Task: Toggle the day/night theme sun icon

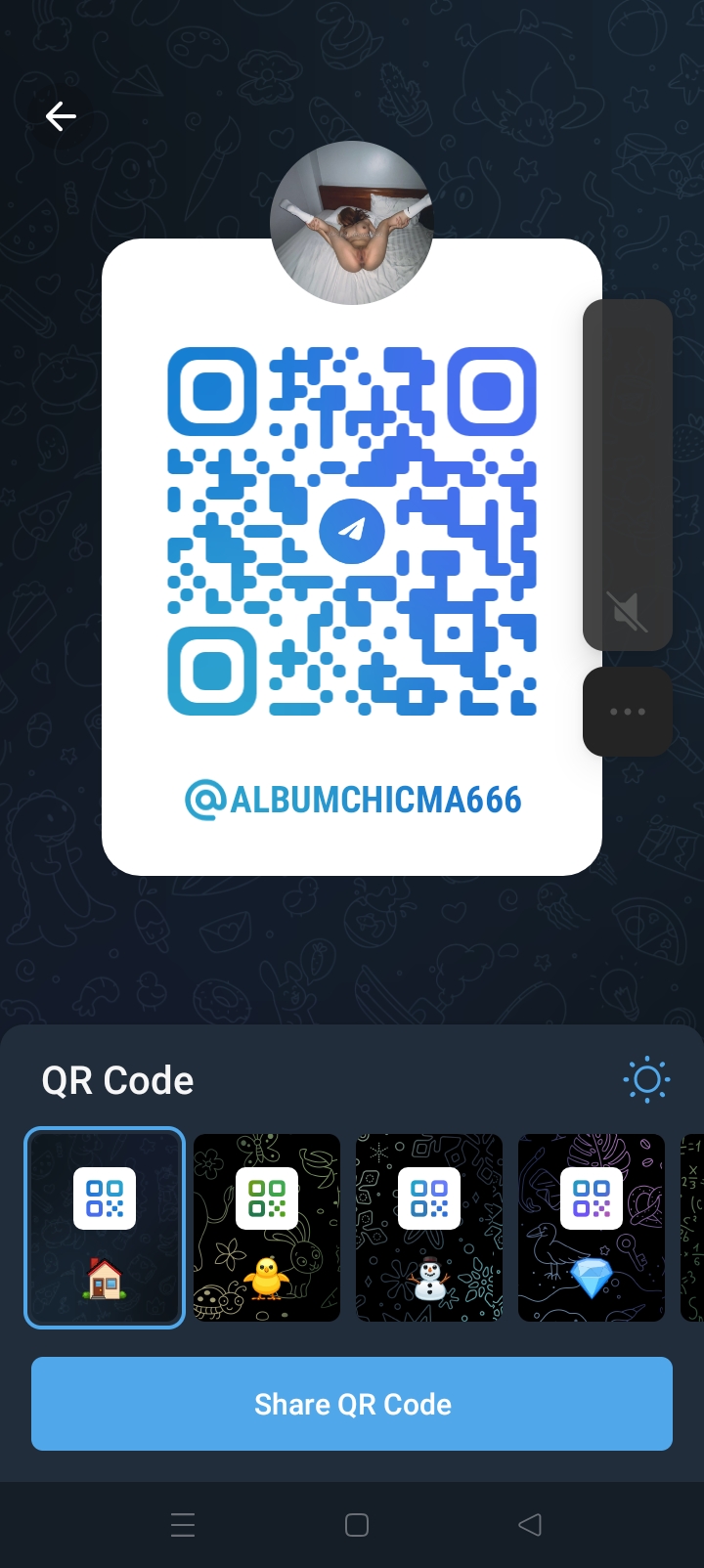Action: [646, 1080]
